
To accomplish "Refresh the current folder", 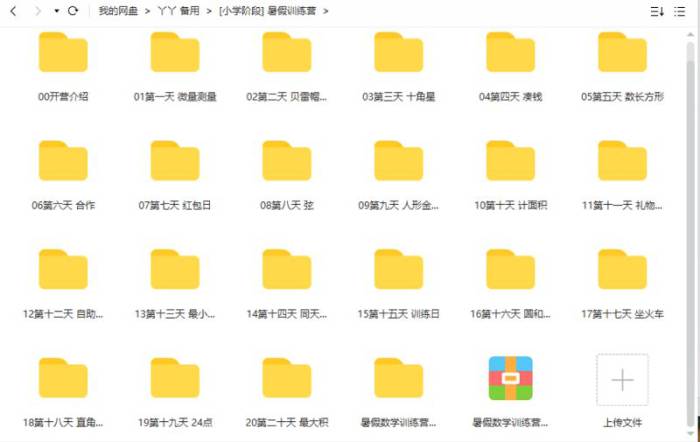I will pos(73,11).
